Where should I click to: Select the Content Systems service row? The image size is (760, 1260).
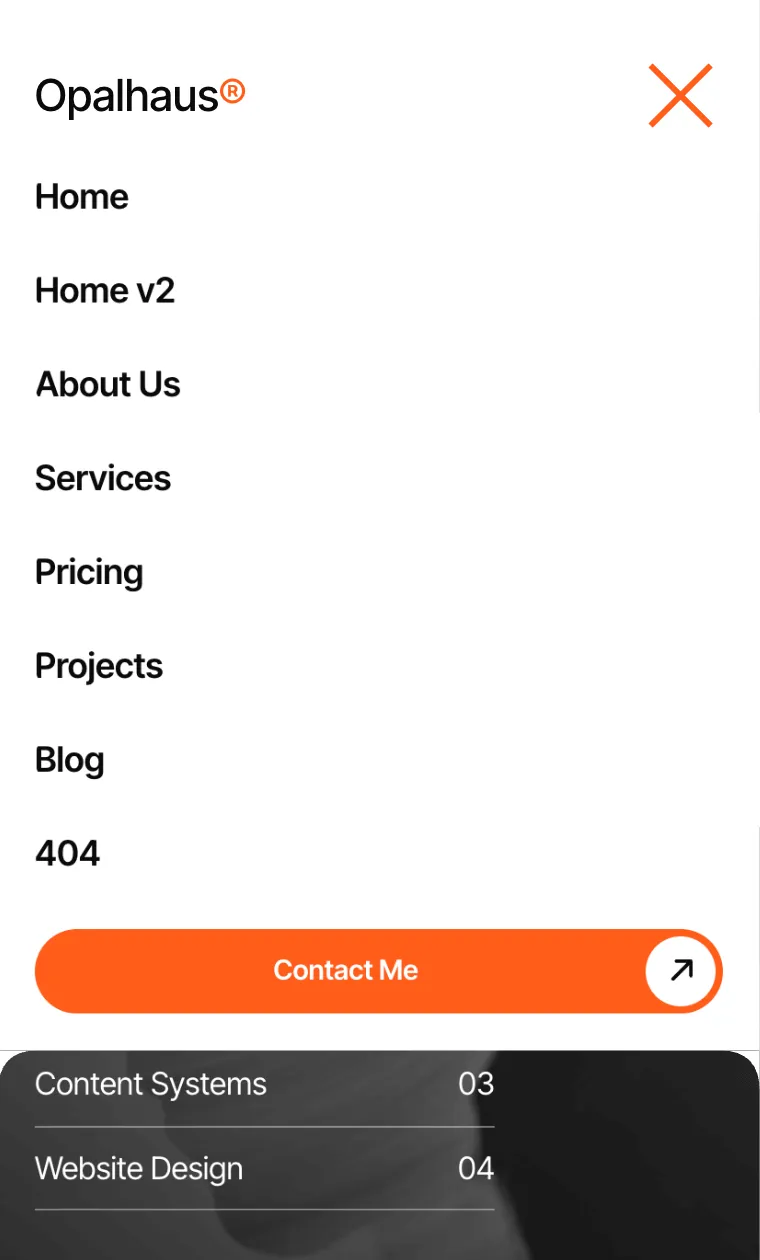point(264,1085)
